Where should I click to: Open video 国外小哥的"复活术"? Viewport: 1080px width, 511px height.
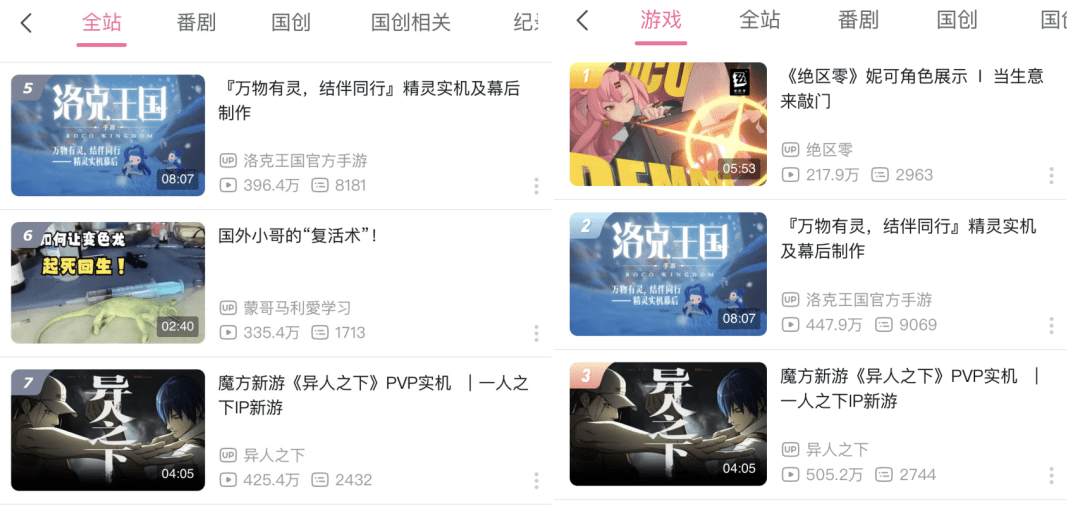pos(300,236)
